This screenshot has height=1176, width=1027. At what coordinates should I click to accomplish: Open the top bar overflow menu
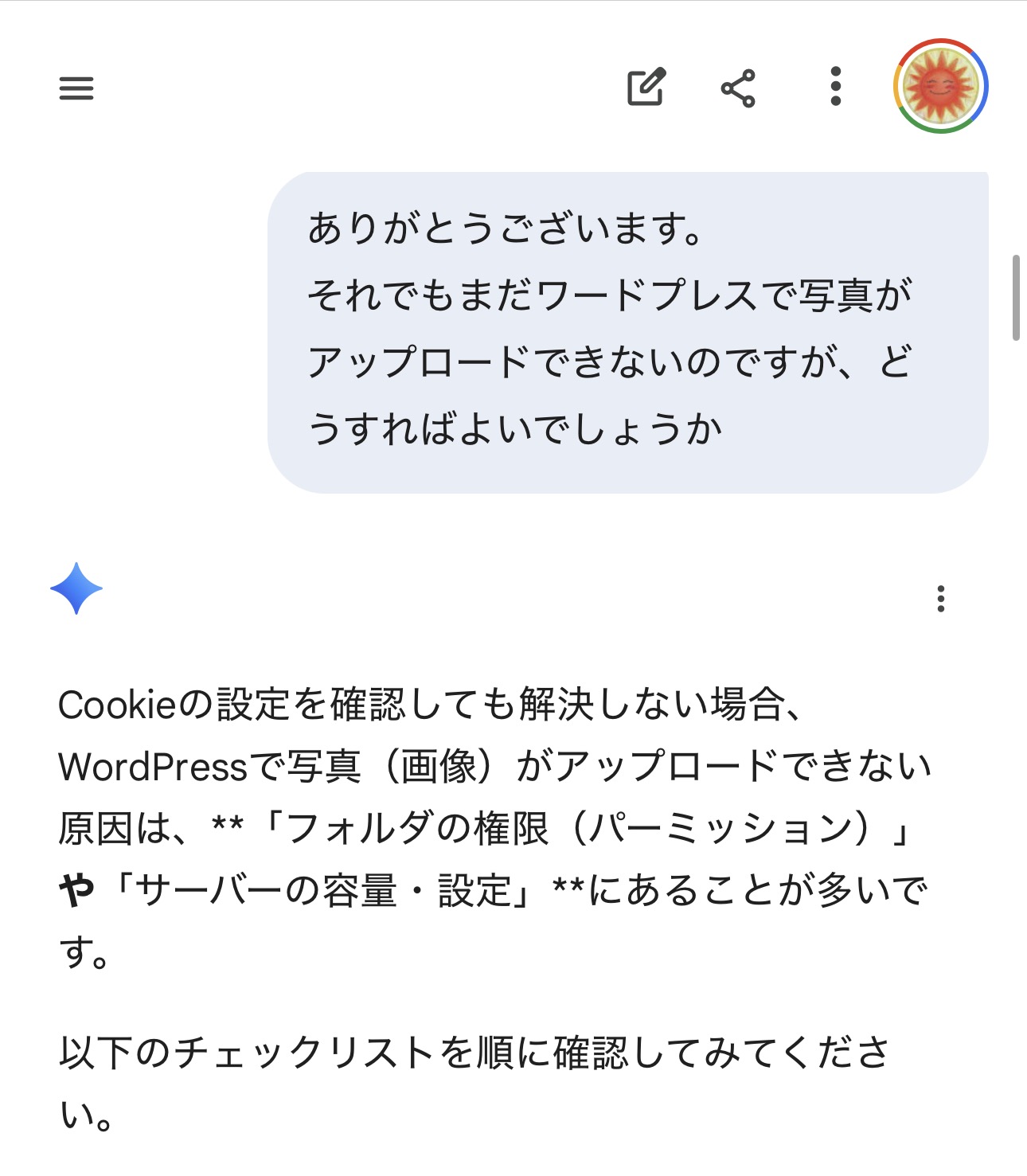tap(835, 87)
